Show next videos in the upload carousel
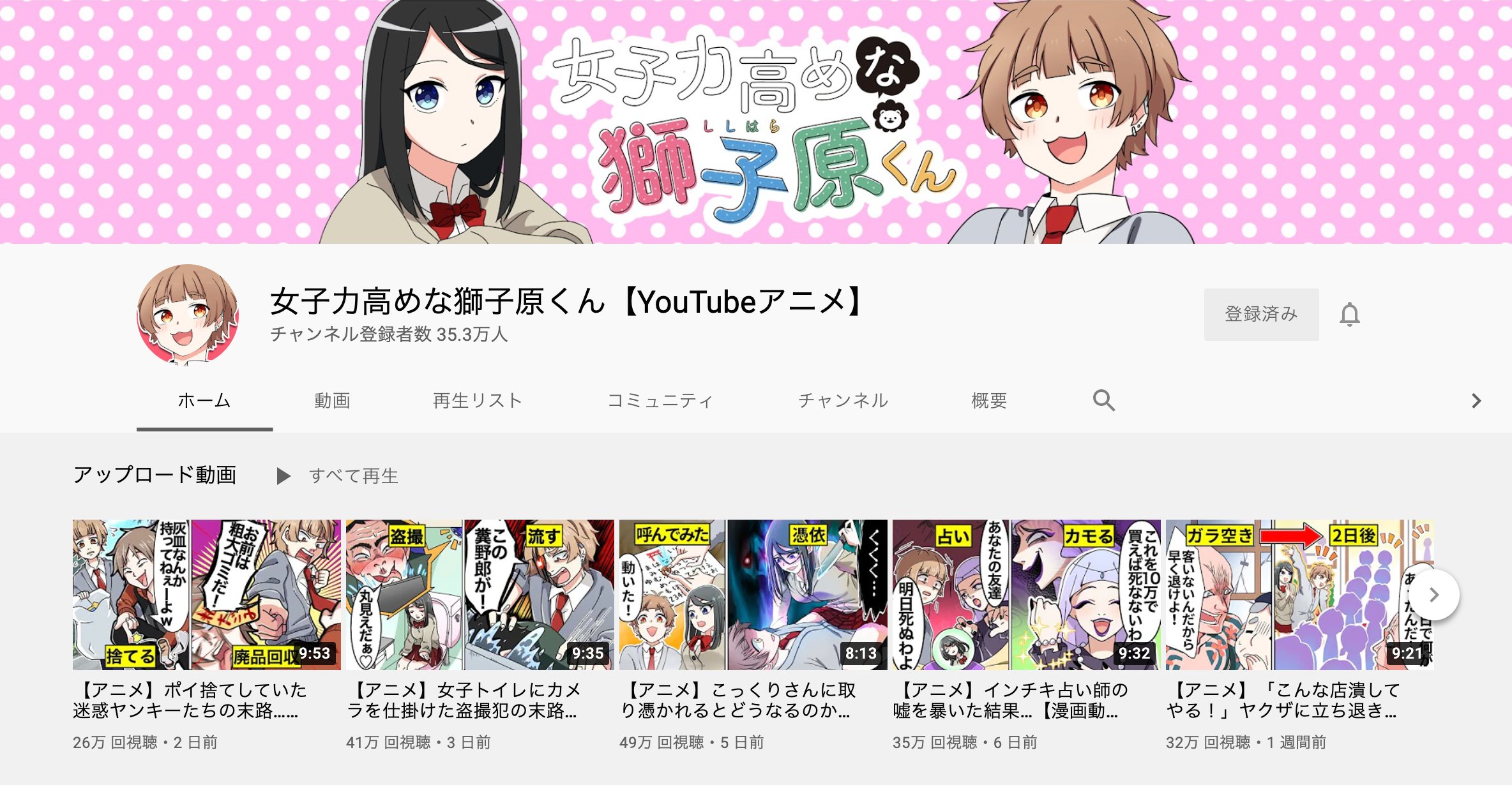 (x=1433, y=595)
